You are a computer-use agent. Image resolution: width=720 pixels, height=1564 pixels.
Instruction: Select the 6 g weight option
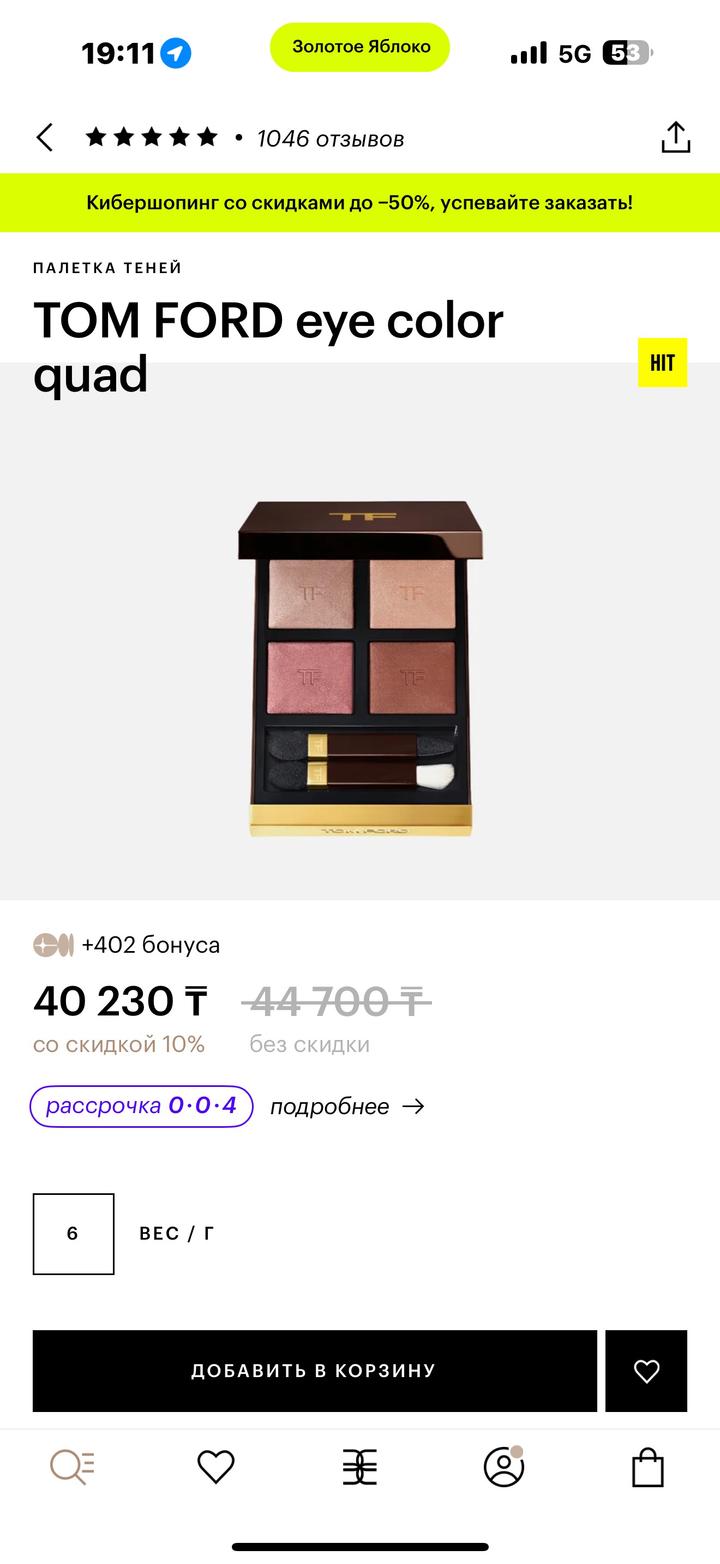pyautogui.click(x=73, y=1234)
